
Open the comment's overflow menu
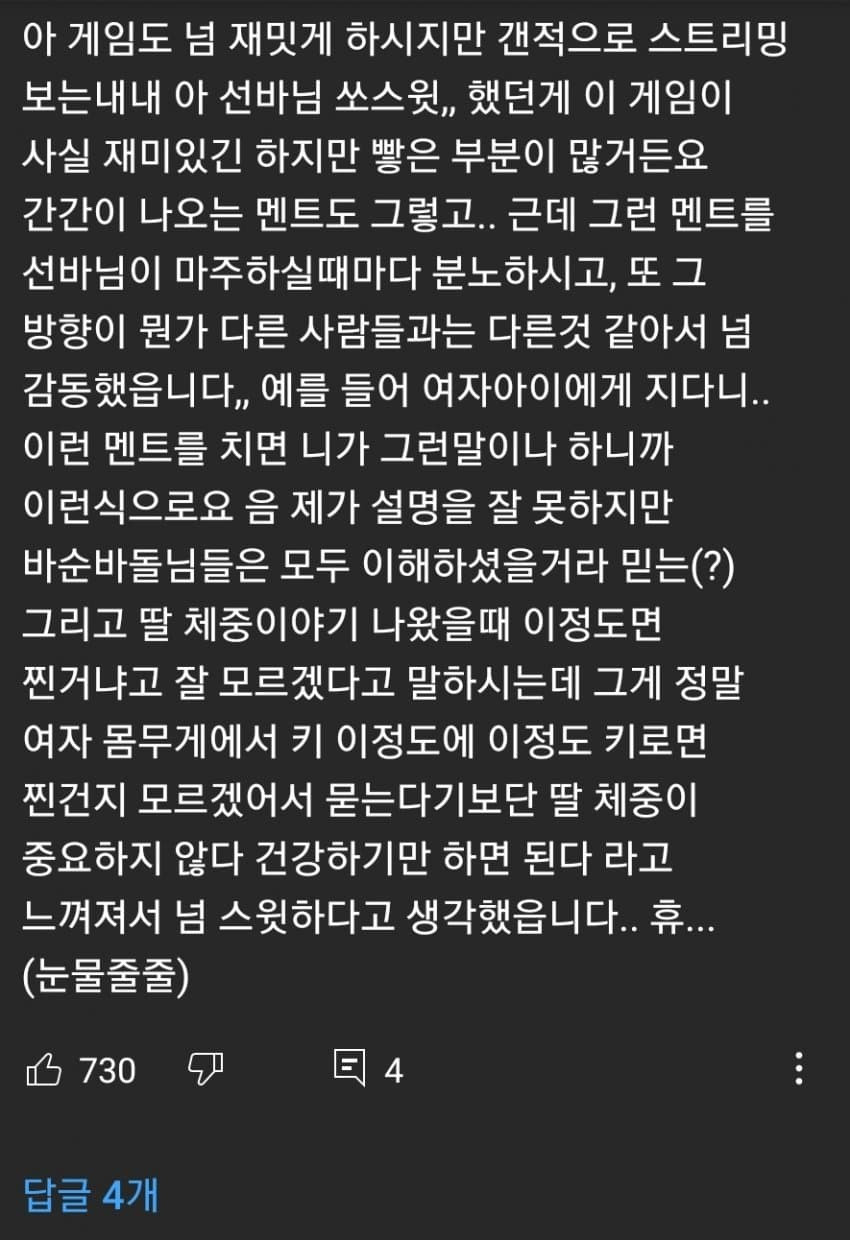(798, 1068)
